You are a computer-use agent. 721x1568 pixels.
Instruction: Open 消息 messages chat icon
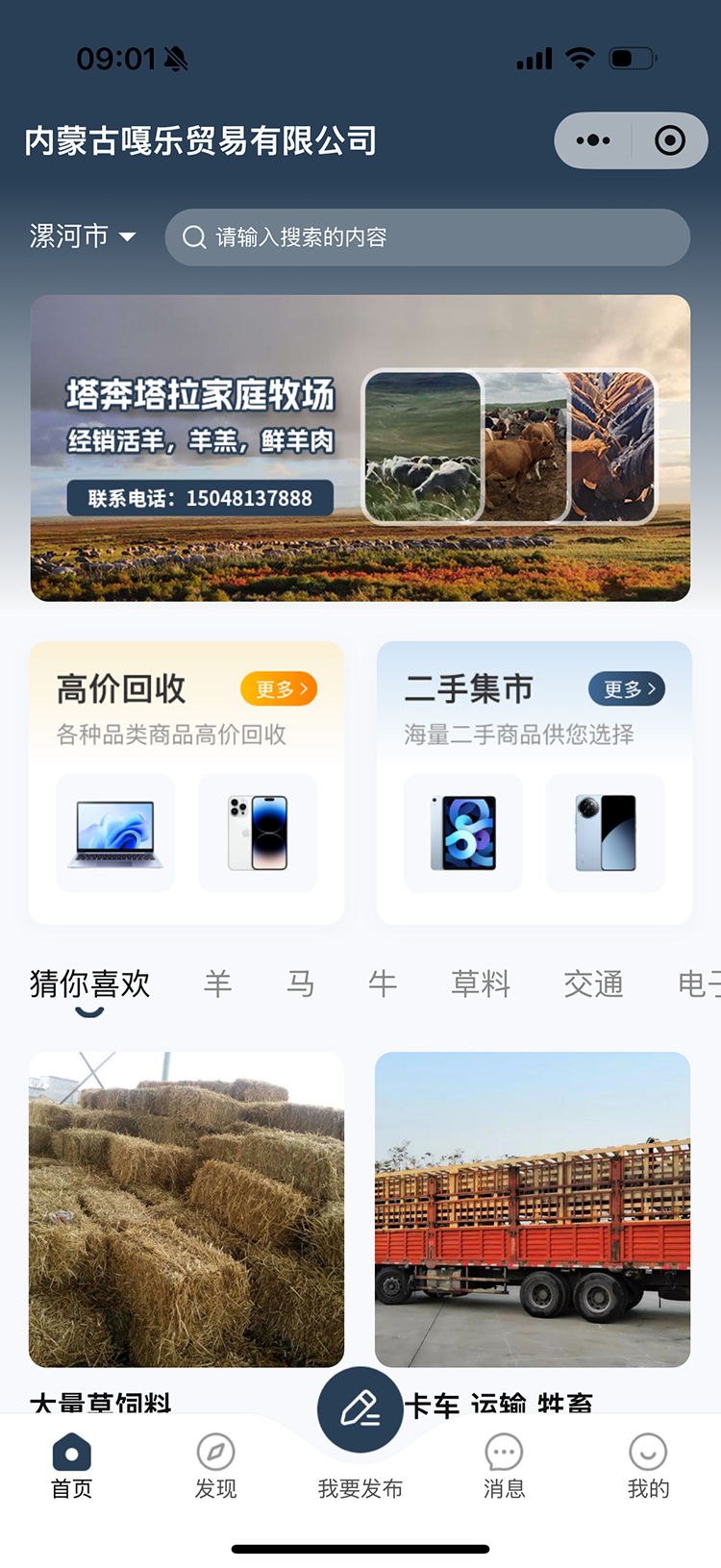pos(503,1452)
